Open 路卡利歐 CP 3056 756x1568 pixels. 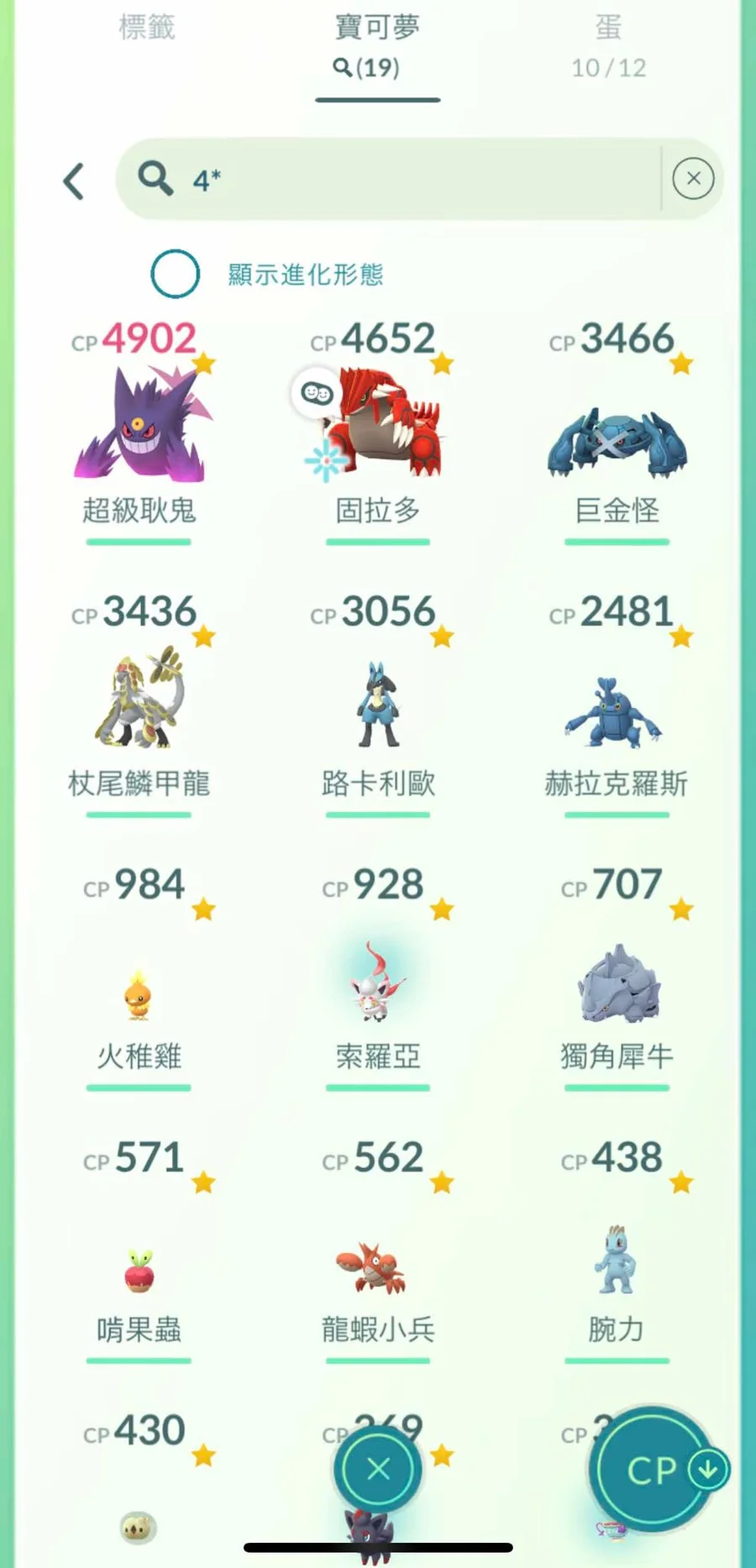pos(378,705)
